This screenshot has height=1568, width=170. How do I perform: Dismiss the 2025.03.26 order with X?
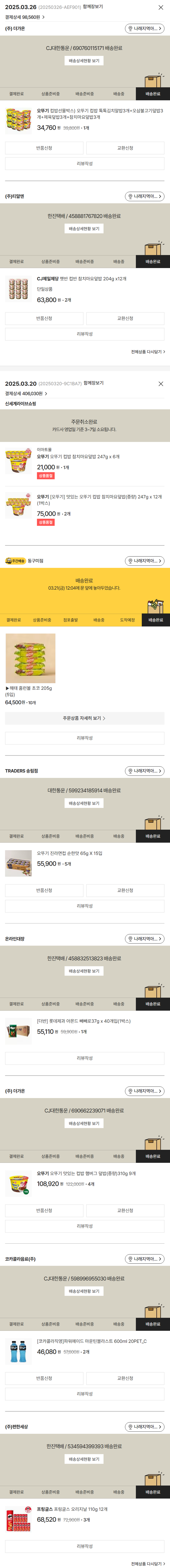tap(161, 7)
